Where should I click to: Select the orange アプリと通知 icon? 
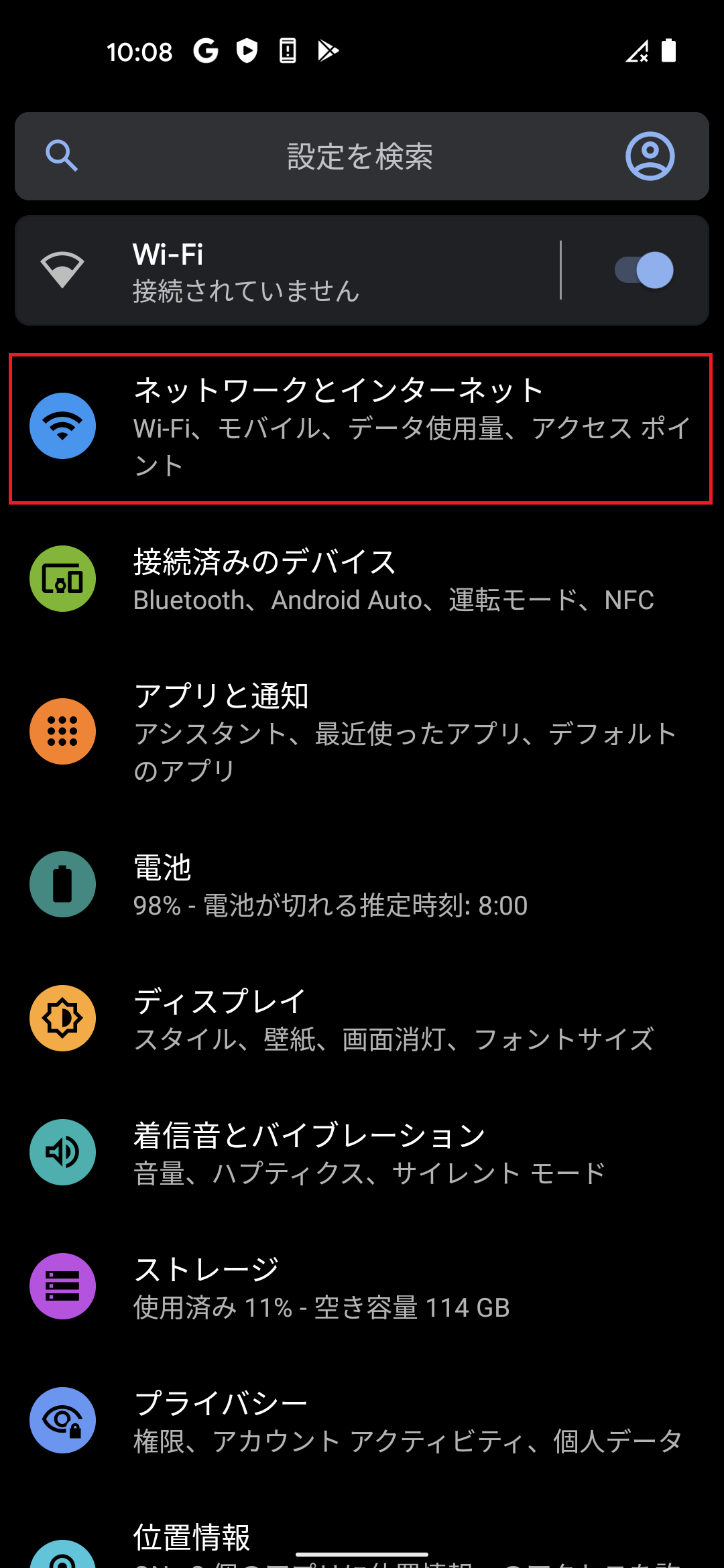click(x=62, y=732)
